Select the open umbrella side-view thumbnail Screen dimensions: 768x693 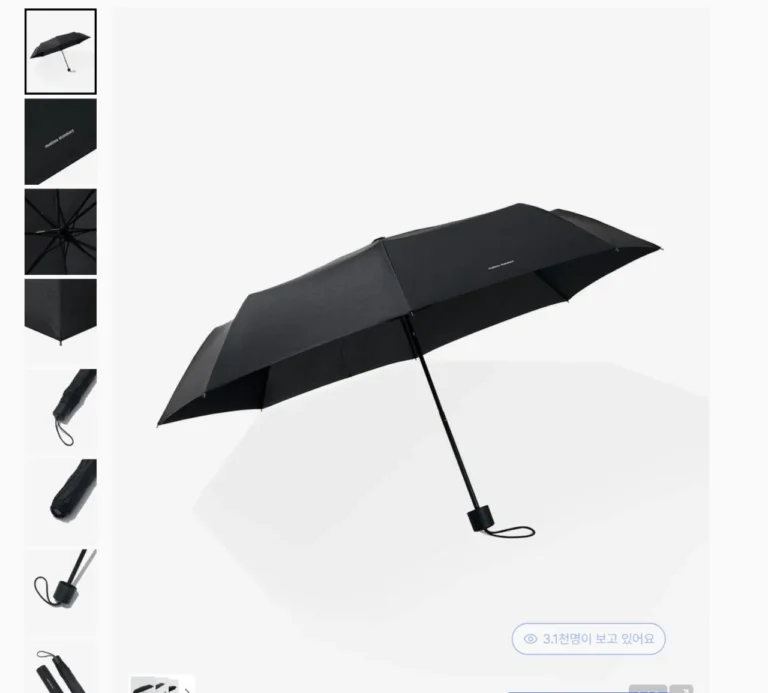coord(60,52)
